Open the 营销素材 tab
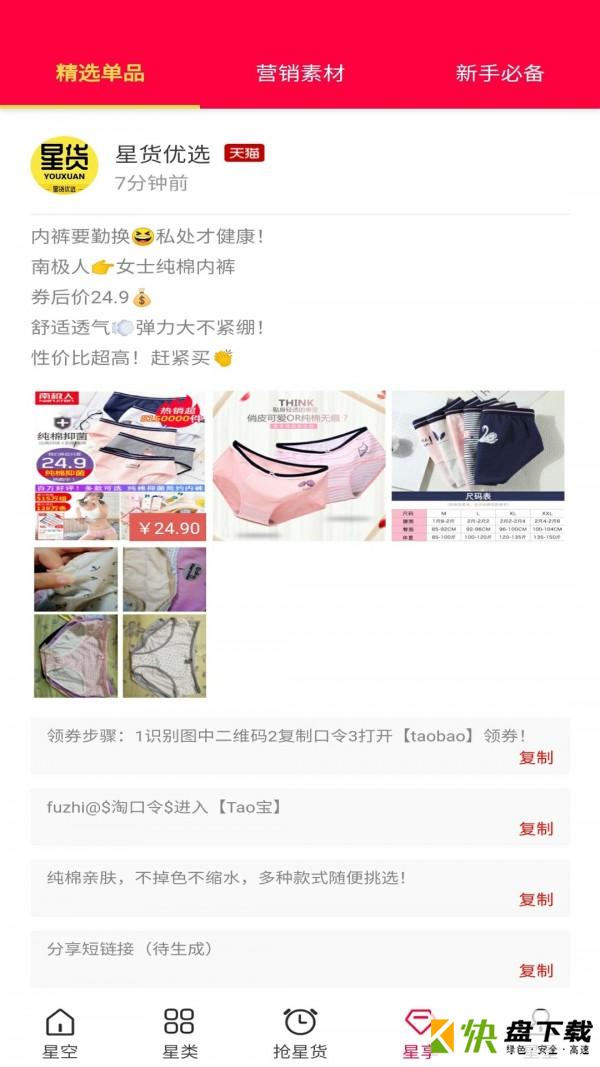 300,73
